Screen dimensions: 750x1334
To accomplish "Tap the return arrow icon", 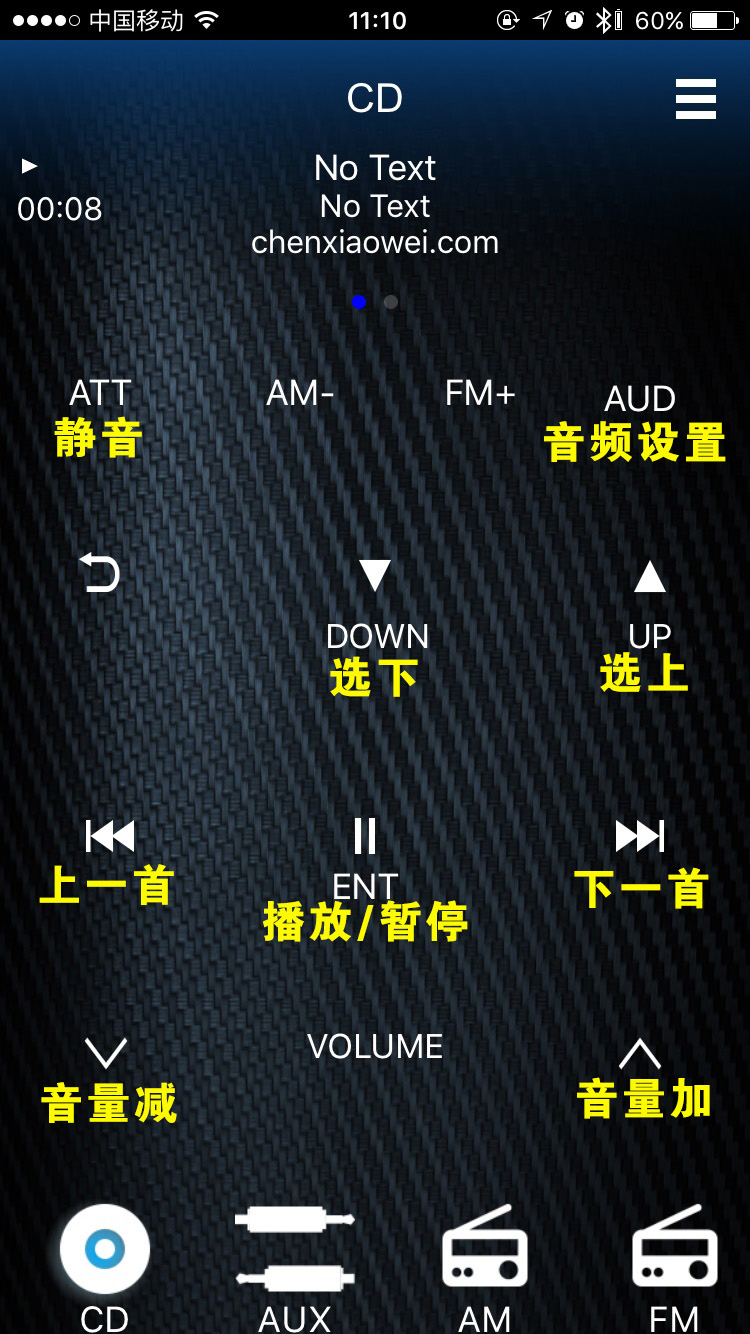I will click(100, 574).
